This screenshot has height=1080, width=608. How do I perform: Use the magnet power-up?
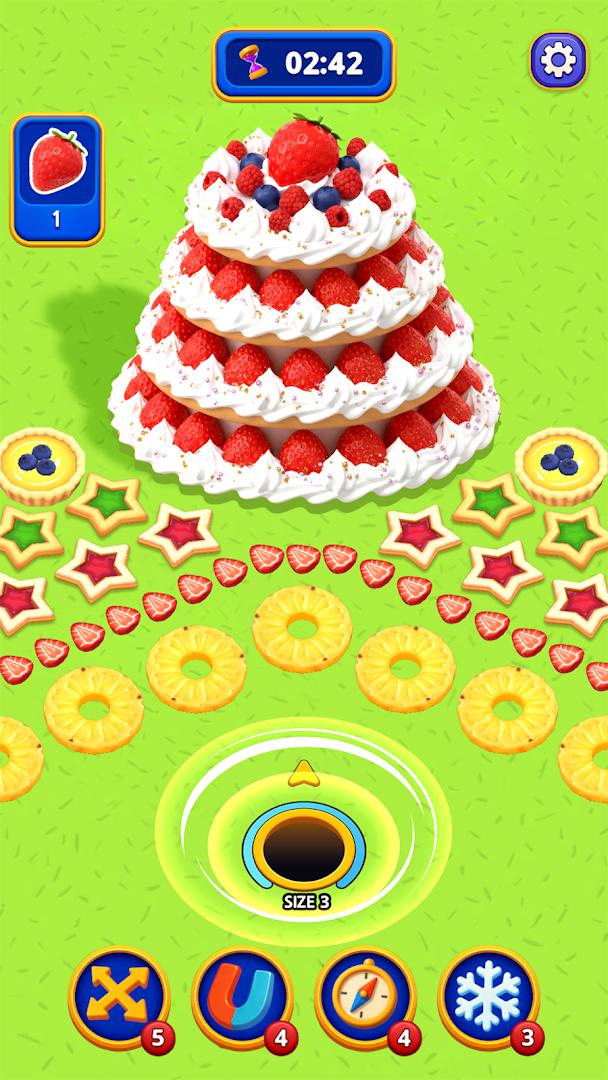[x=241, y=997]
